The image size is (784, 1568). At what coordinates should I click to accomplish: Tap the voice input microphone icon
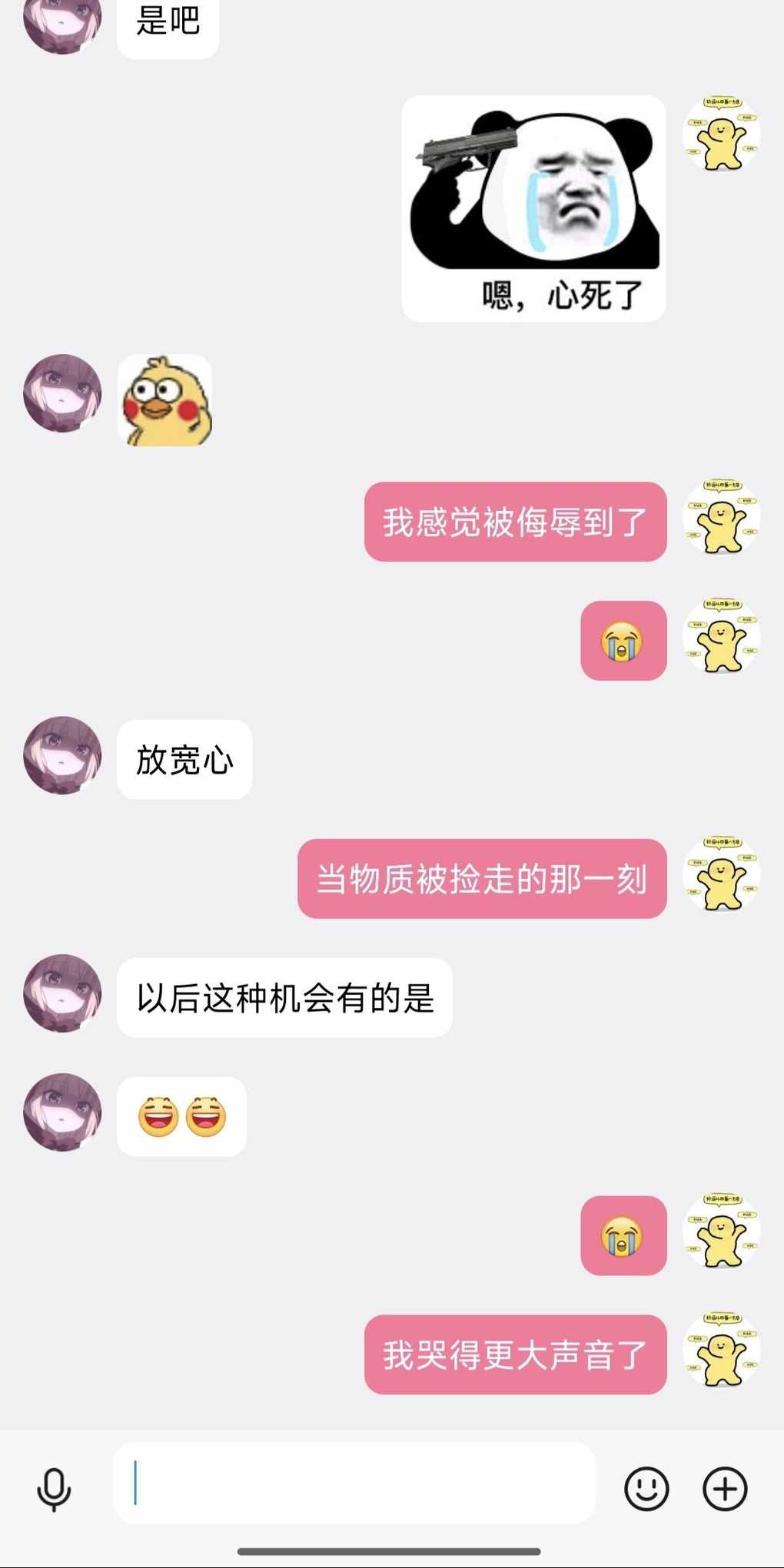[x=54, y=1489]
